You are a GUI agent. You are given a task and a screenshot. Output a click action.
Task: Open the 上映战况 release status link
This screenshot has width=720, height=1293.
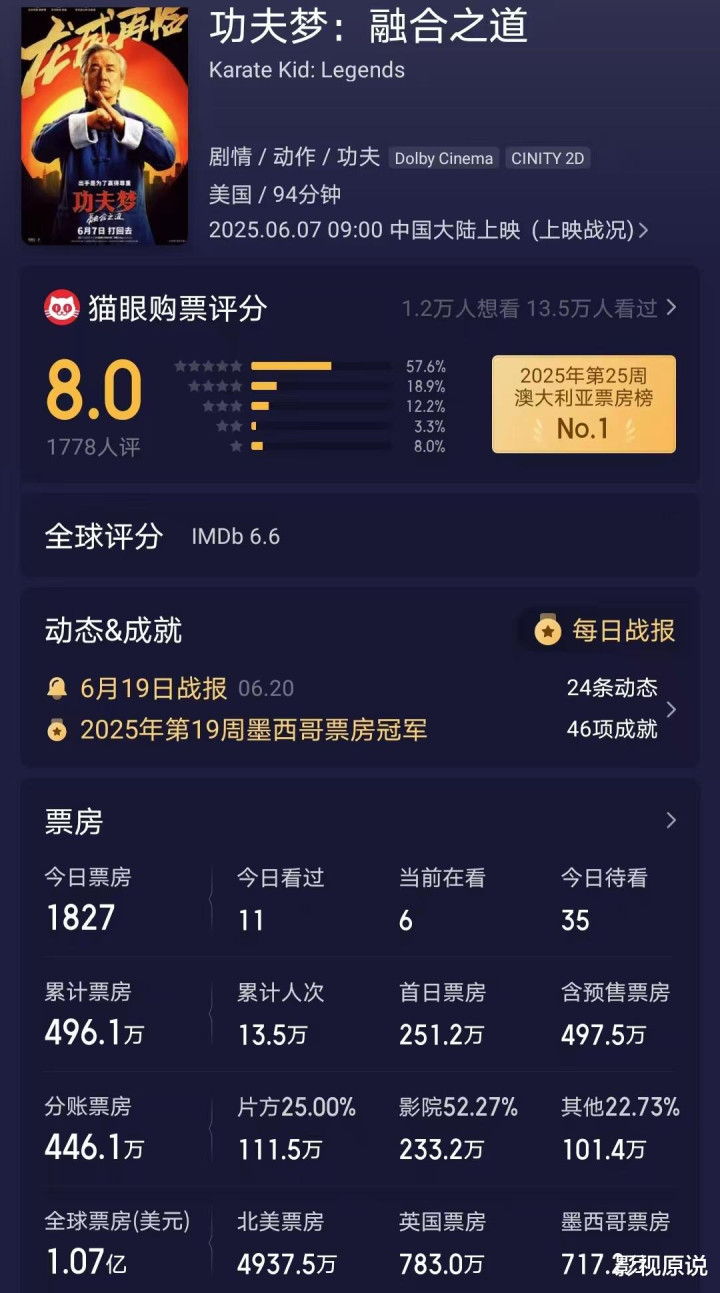[x=588, y=230]
